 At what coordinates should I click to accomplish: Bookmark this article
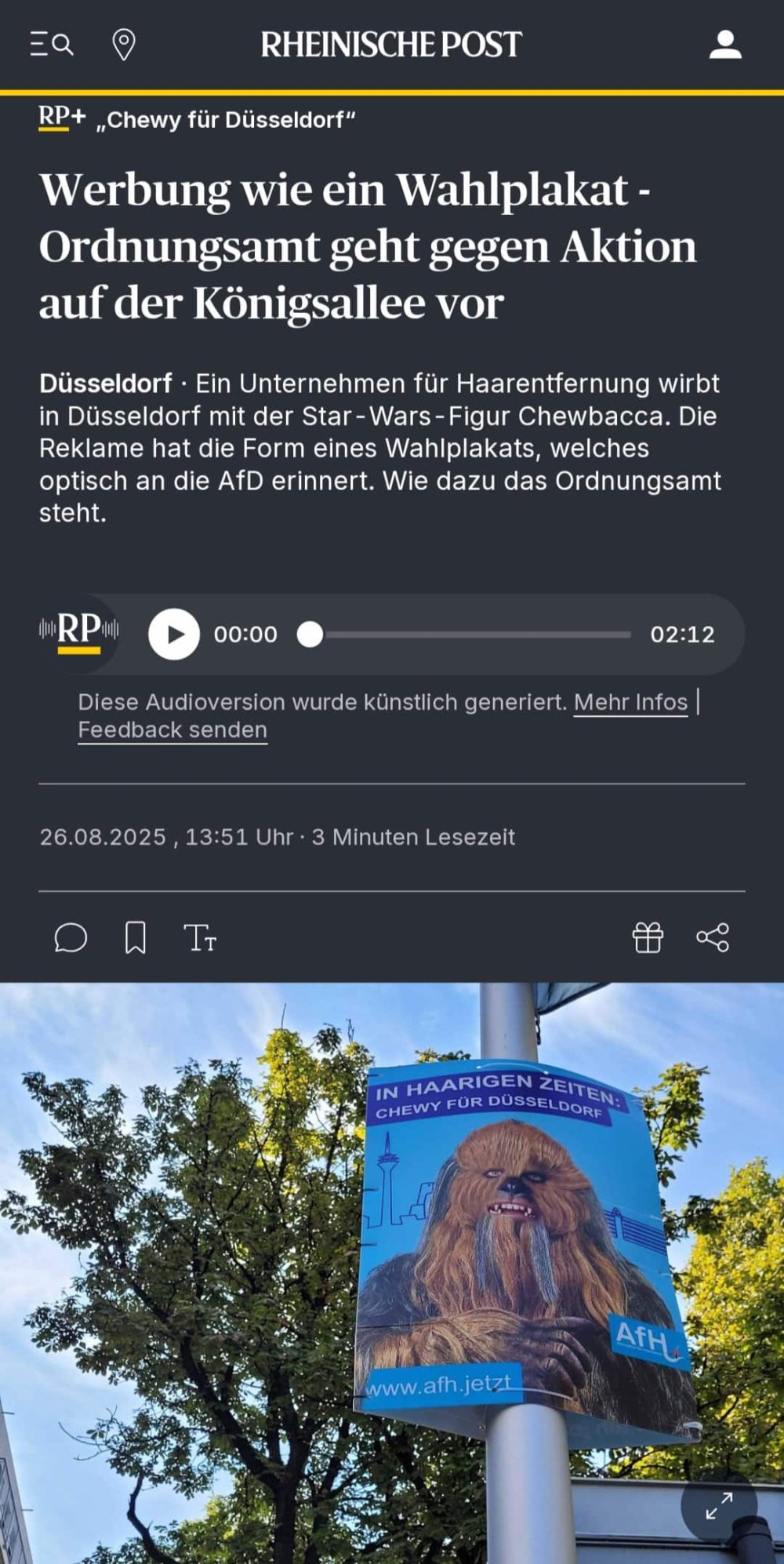[x=136, y=937]
